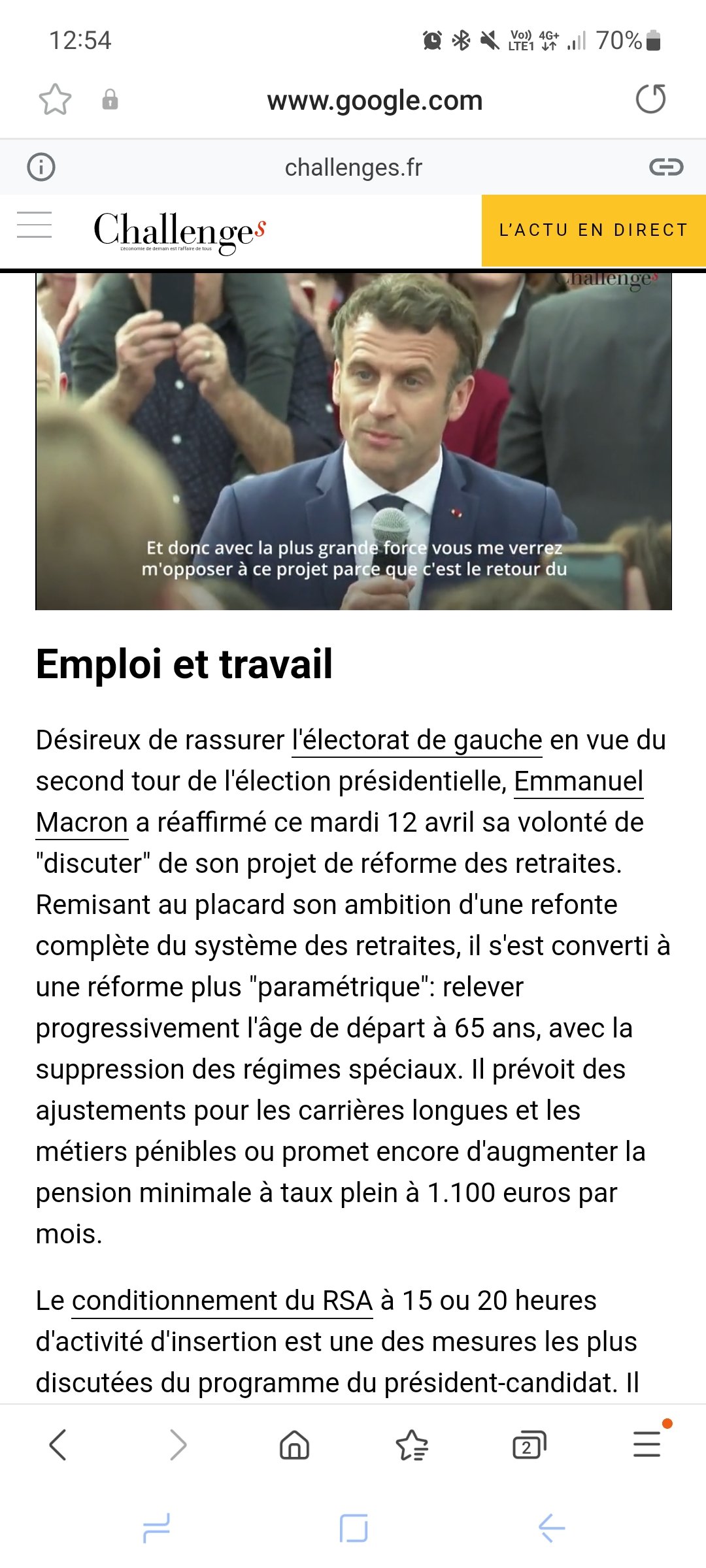The image size is (706, 1568).
Task: Go forward in browser history
Action: pos(178,1445)
